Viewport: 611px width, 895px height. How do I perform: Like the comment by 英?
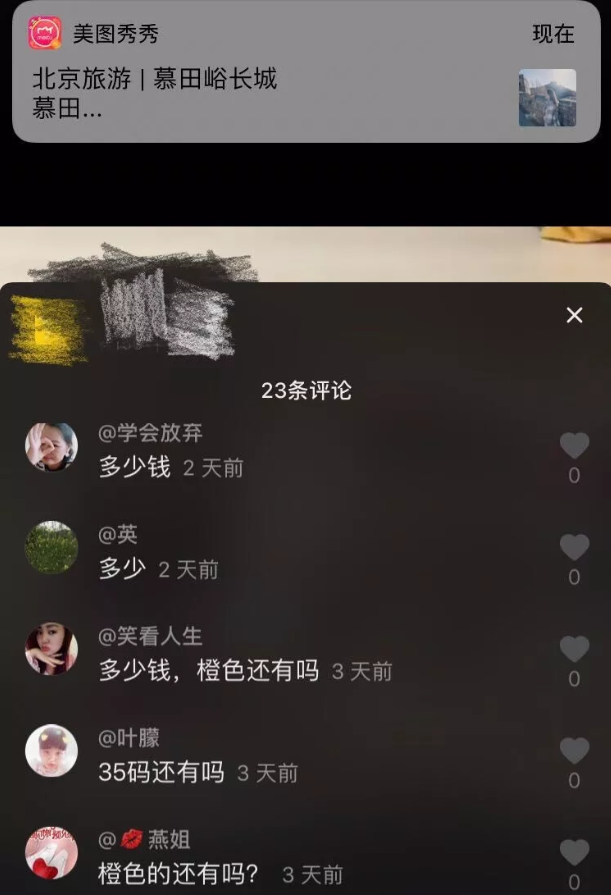pos(574,547)
